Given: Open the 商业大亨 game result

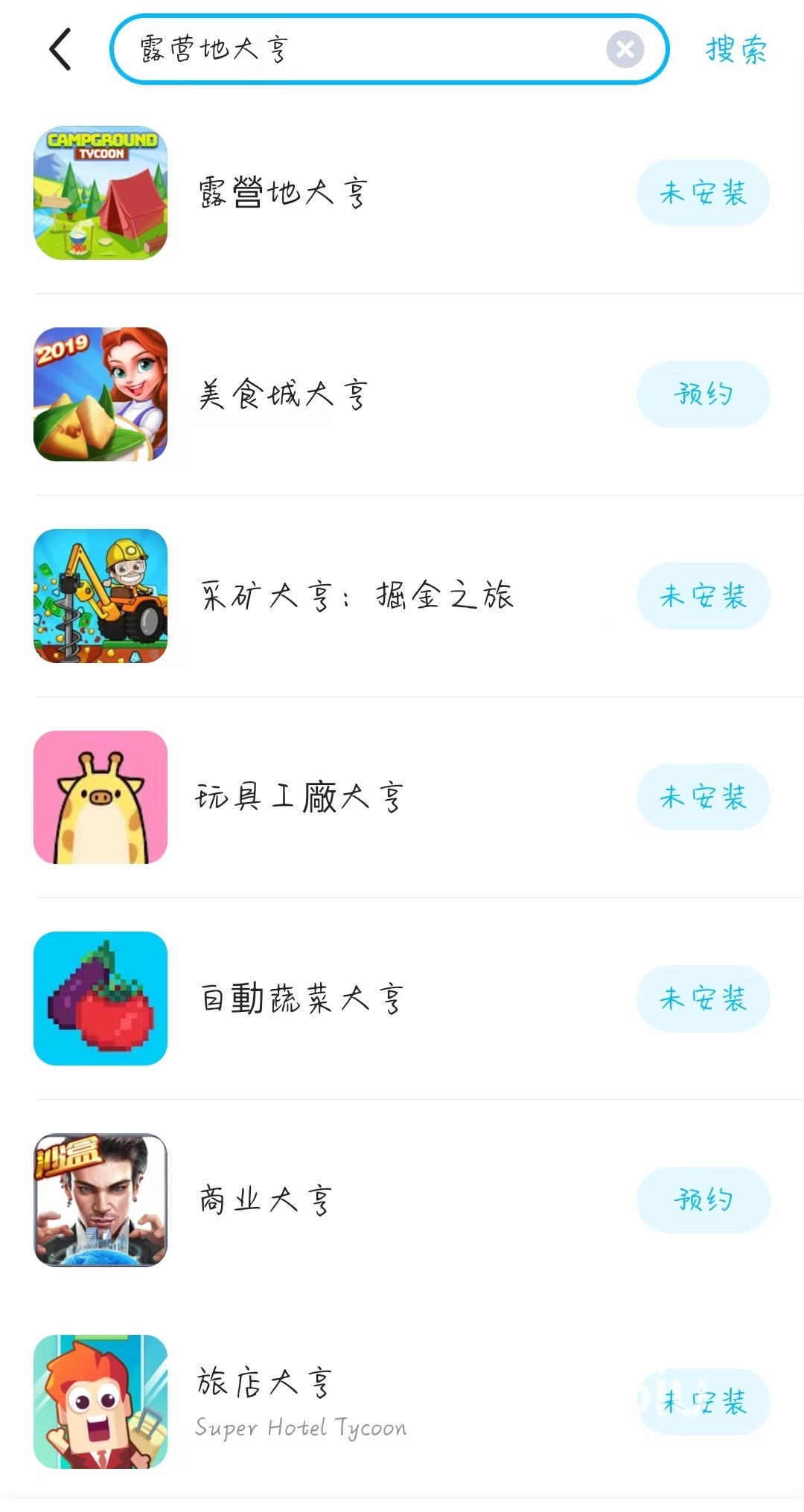Looking at the screenshot, I should pyautogui.click(x=264, y=1200).
